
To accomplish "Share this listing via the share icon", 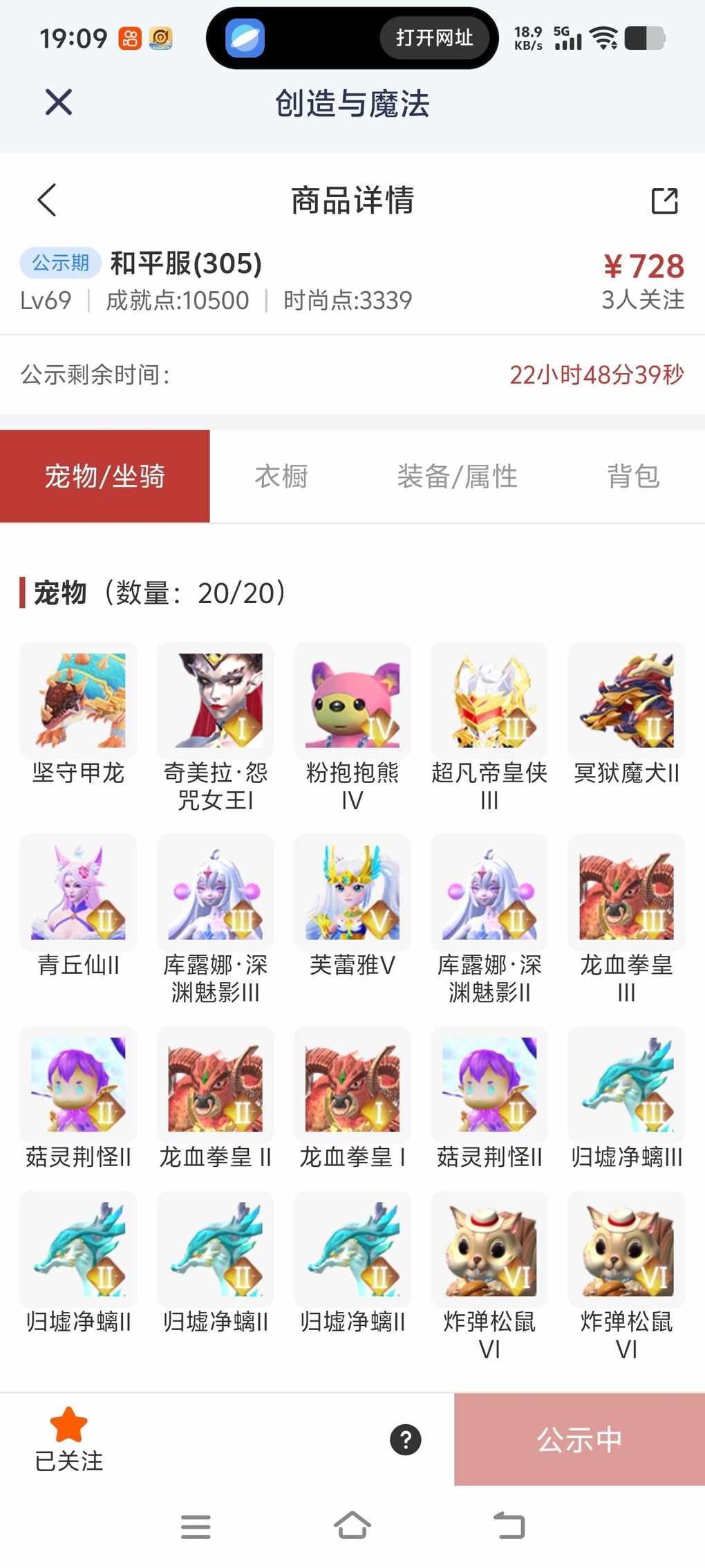I will coord(664,201).
